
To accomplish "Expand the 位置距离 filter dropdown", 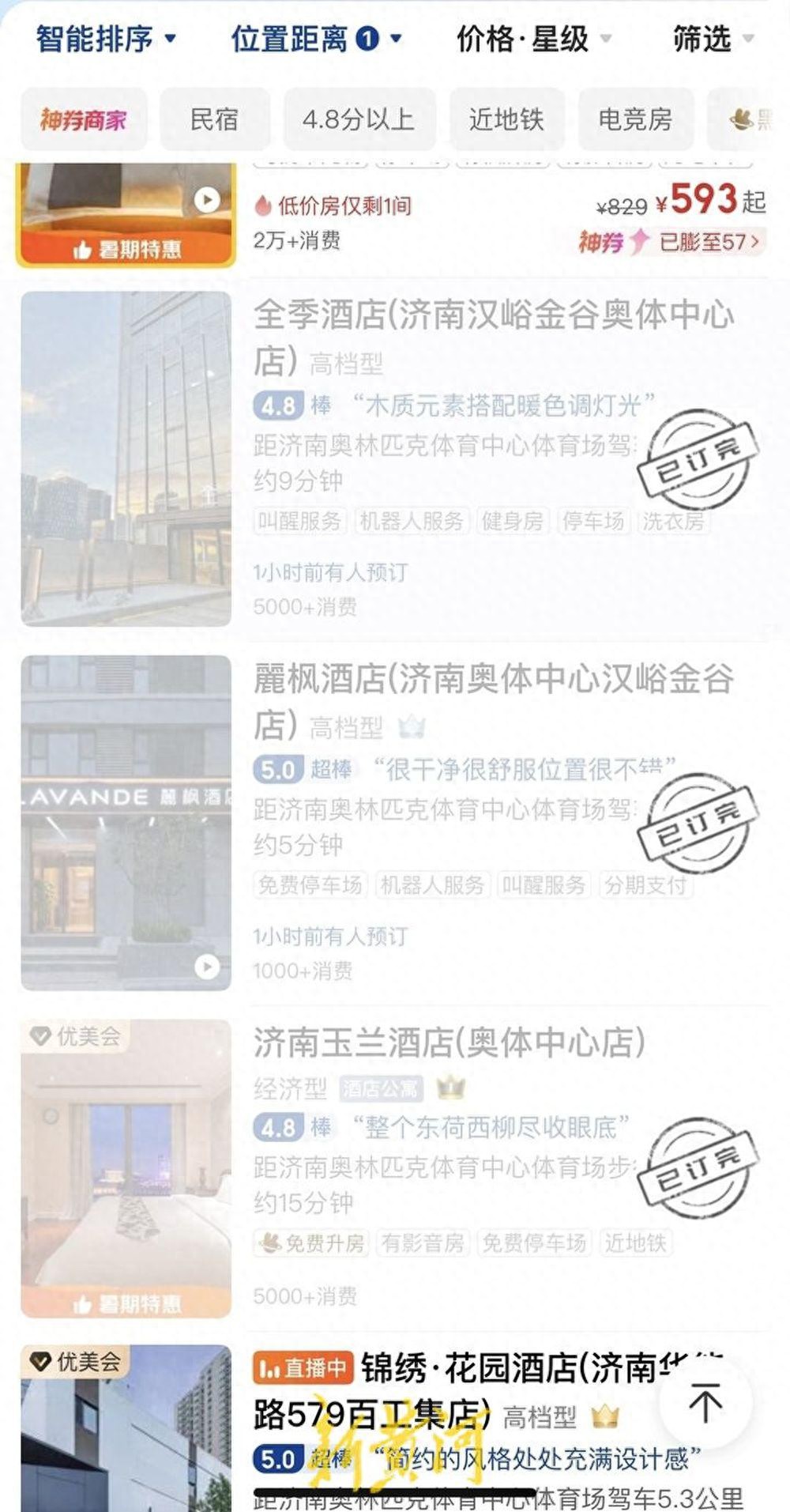I will click(x=315, y=39).
